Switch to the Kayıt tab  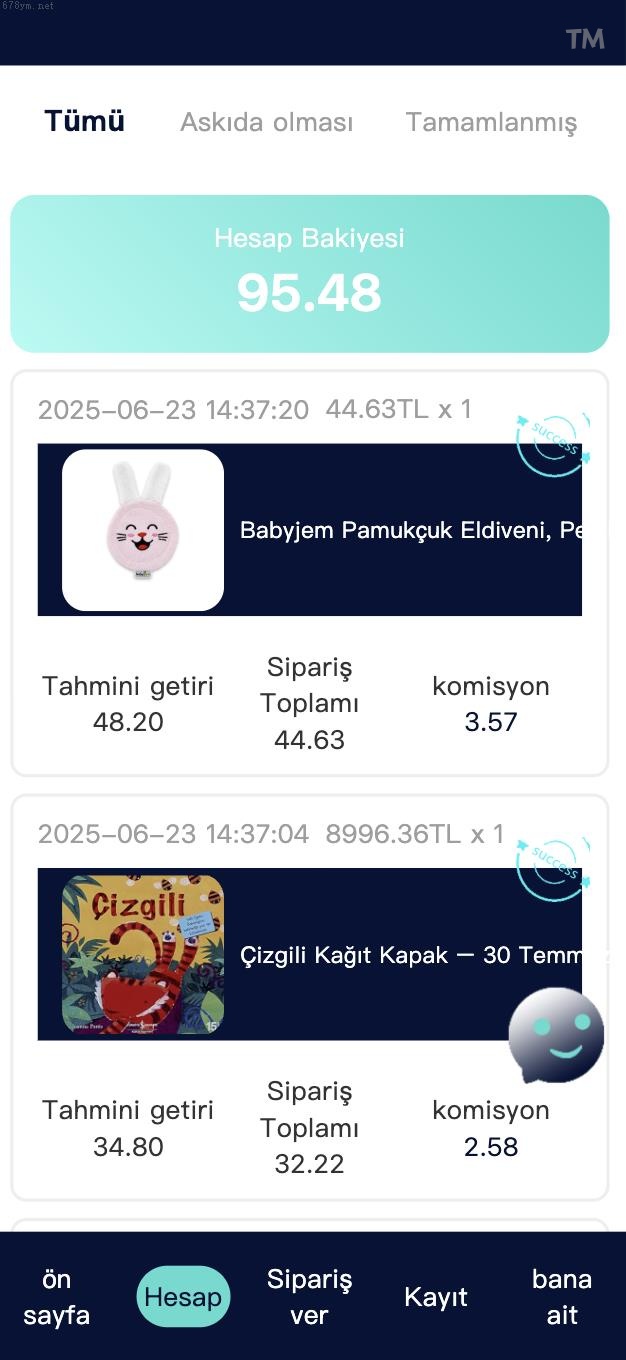point(436,1297)
